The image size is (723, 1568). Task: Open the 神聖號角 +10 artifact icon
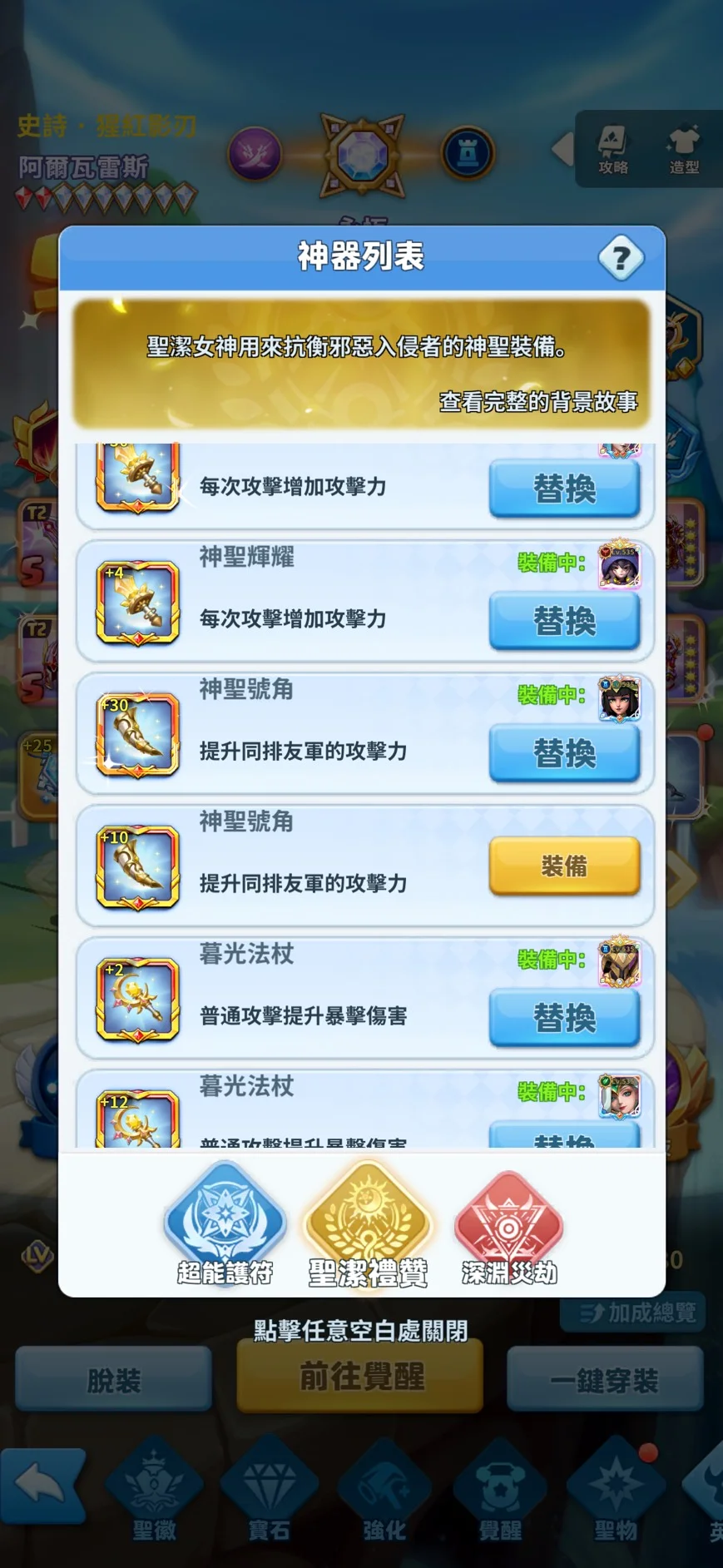click(x=138, y=866)
